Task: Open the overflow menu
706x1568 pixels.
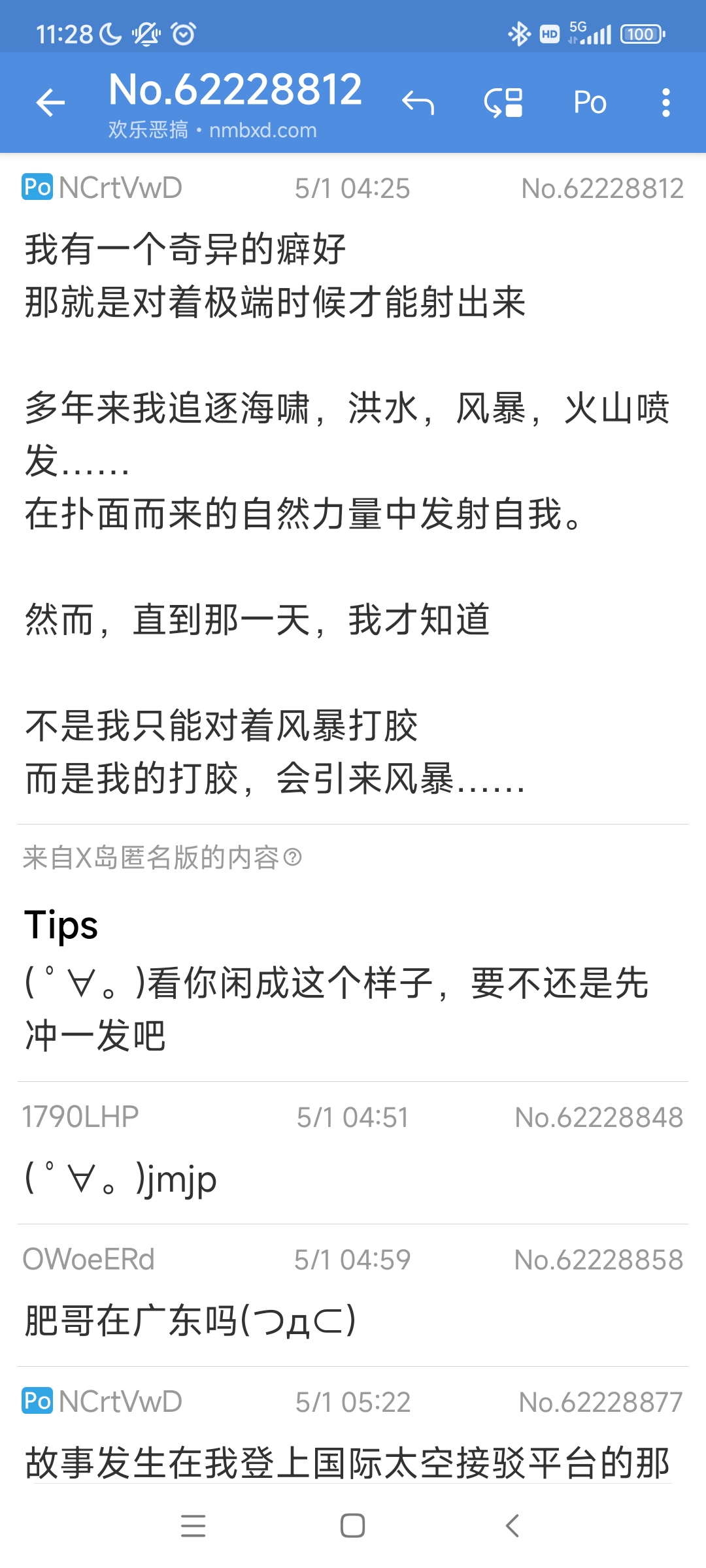Action: point(665,103)
